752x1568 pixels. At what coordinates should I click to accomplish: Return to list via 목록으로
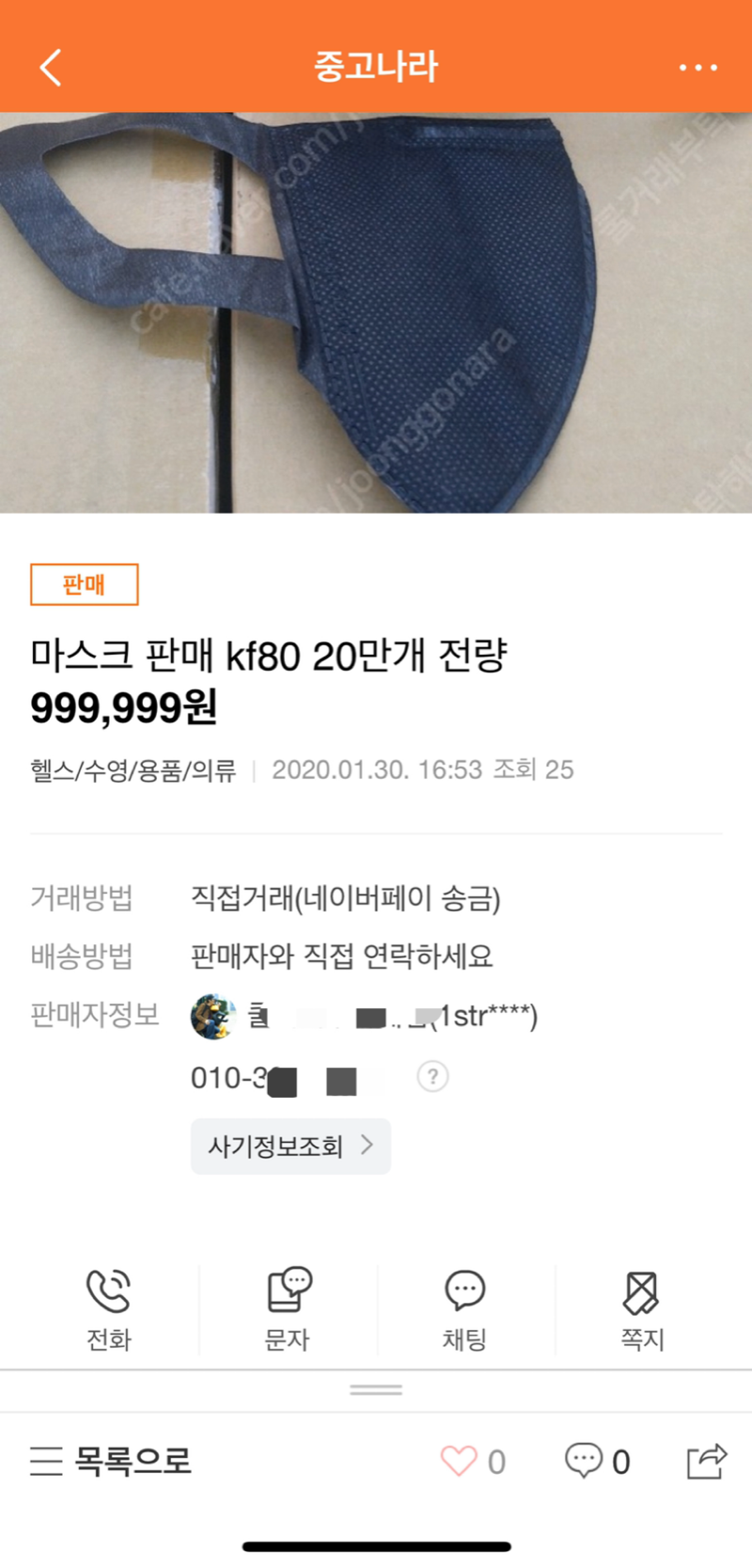point(111,1461)
